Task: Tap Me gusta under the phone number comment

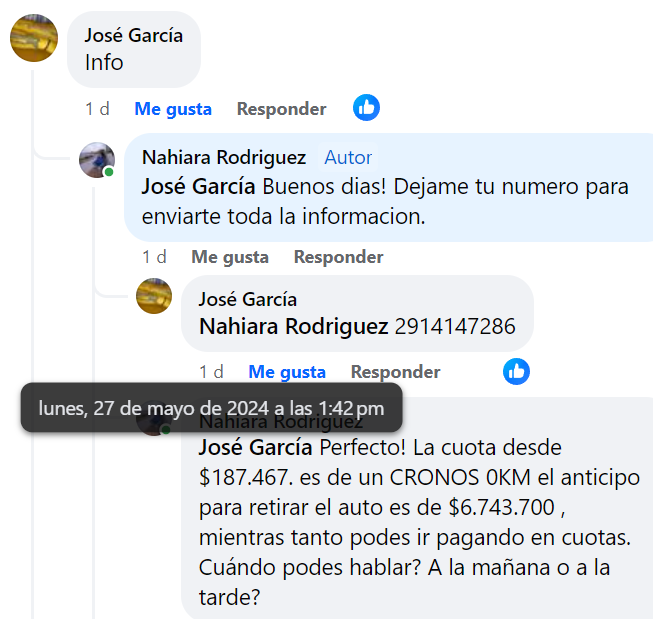Action: 287,372
